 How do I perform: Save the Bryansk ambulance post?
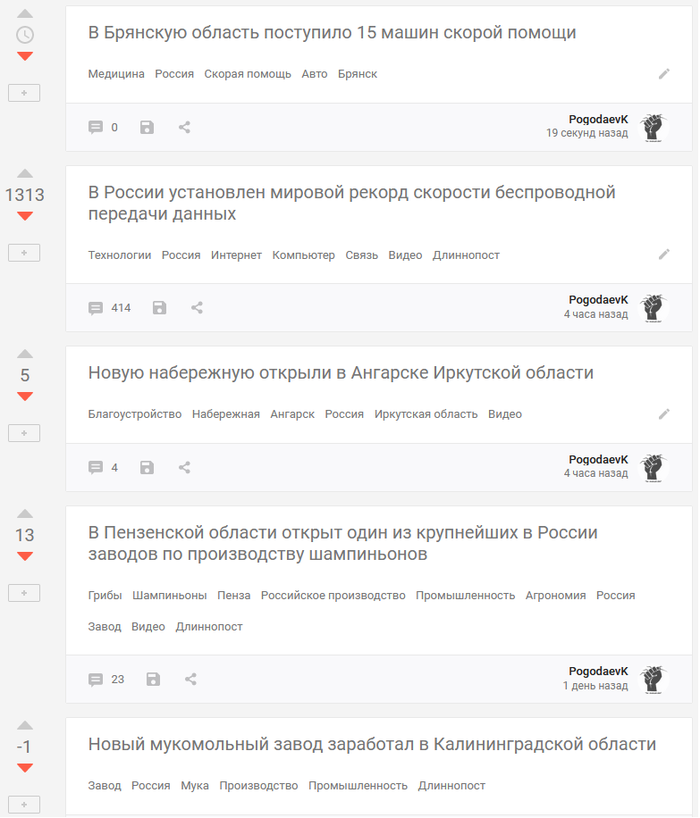coord(147,127)
